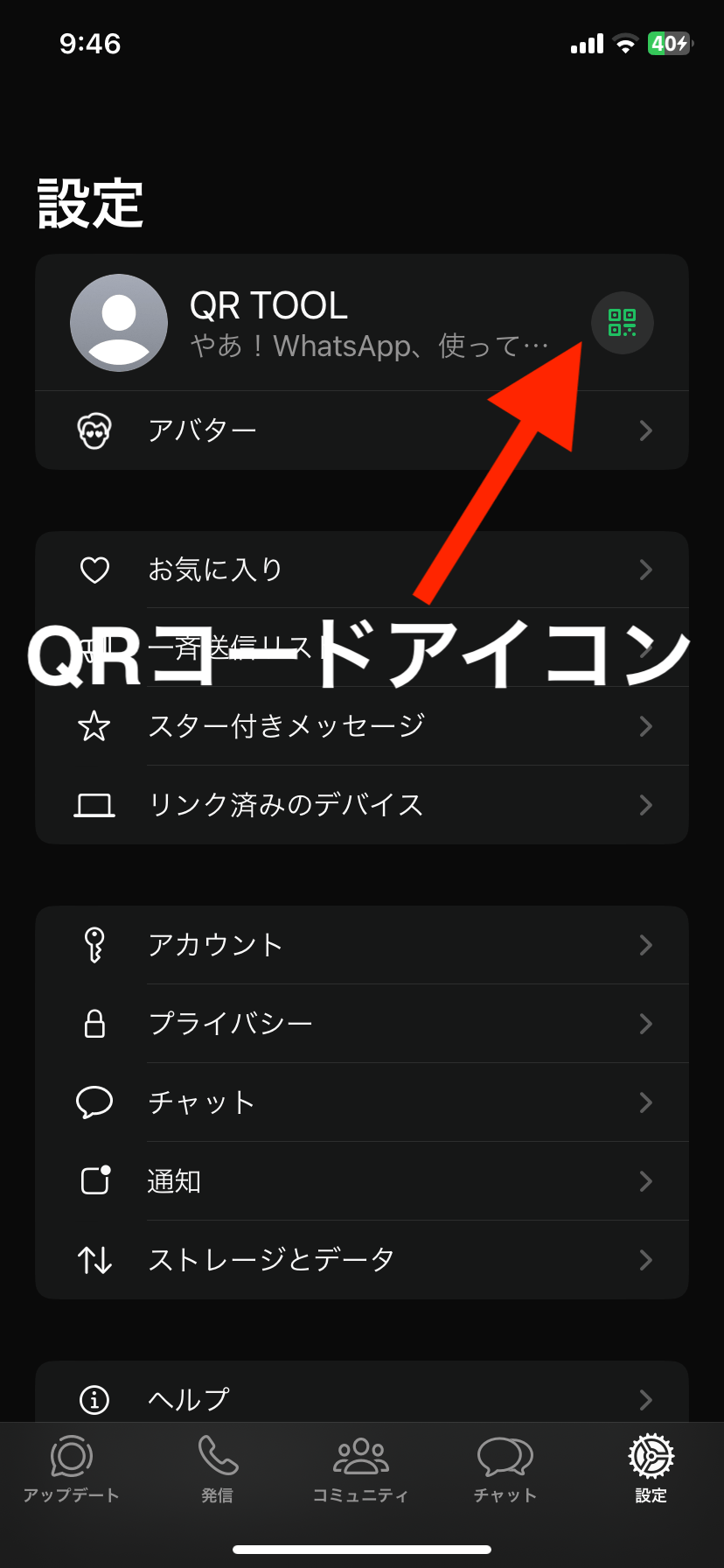Screen dimensions: 724x1568
Task: Select the speech bubble icon for チャット
Action: pyautogui.click(x=94, y=1102)
